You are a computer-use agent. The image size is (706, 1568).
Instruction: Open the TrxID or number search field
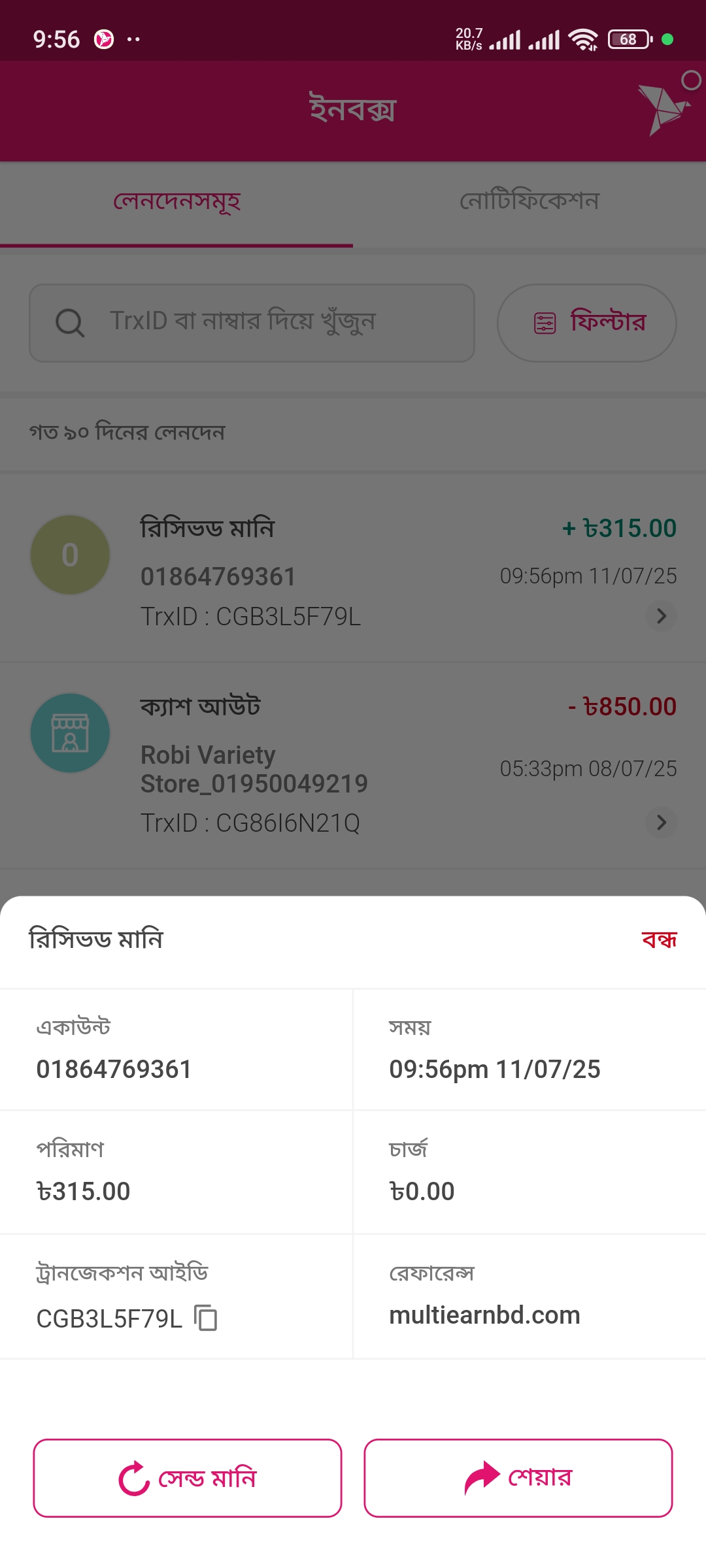point(252,323)
